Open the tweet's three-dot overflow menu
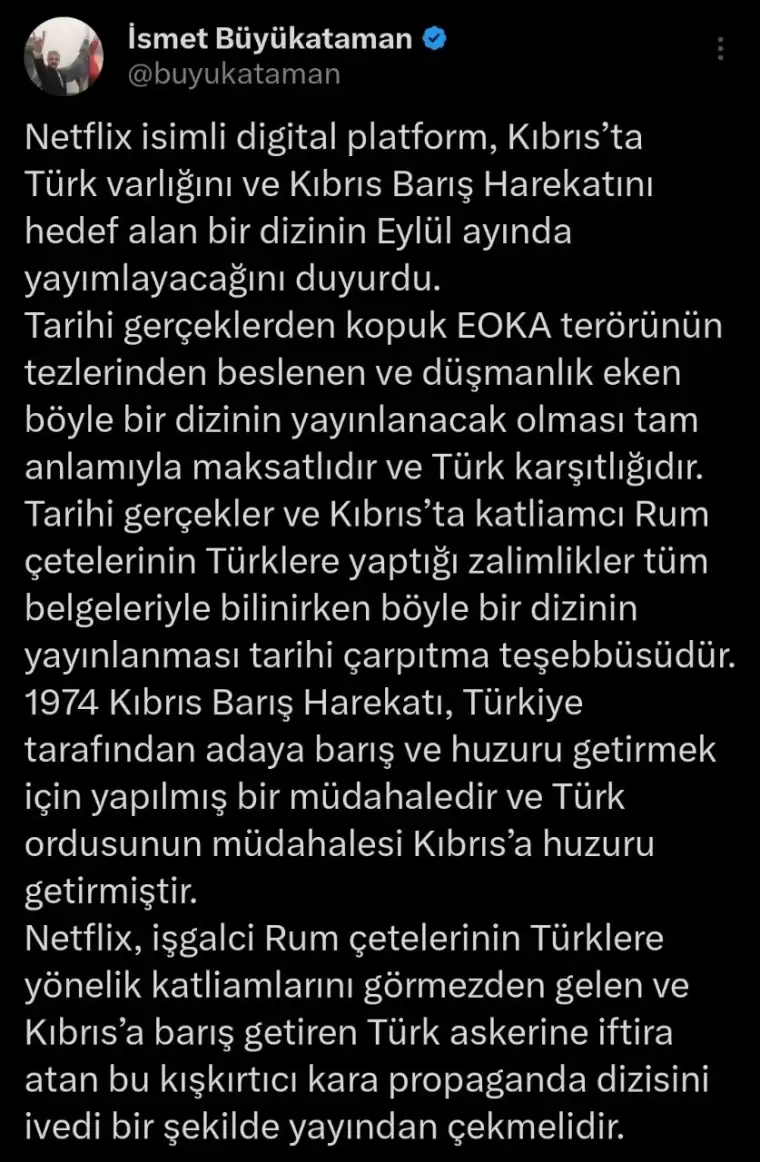The width and height of the screenshot is (760, 1162). coord(723,51)
